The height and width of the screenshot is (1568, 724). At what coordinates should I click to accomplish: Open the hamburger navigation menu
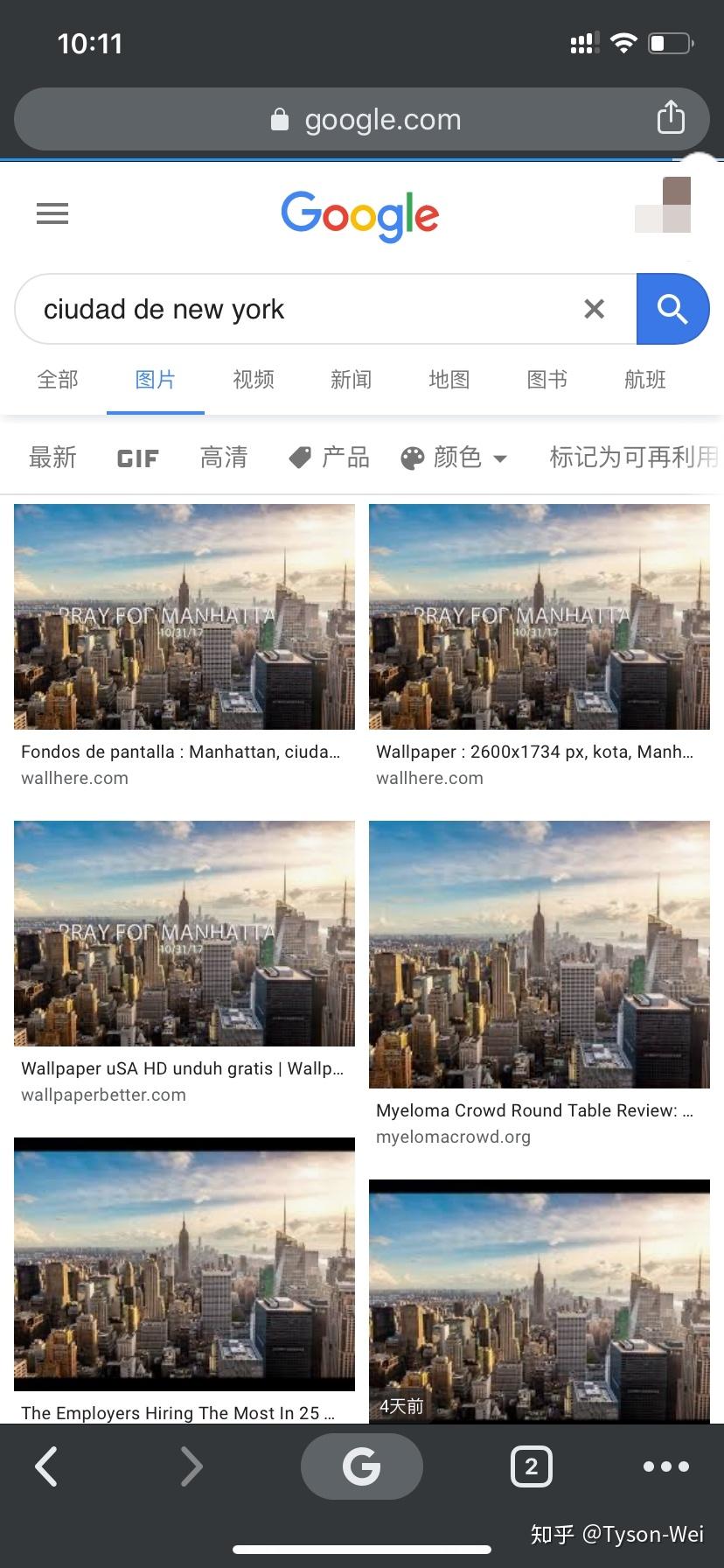coord(52,213)
